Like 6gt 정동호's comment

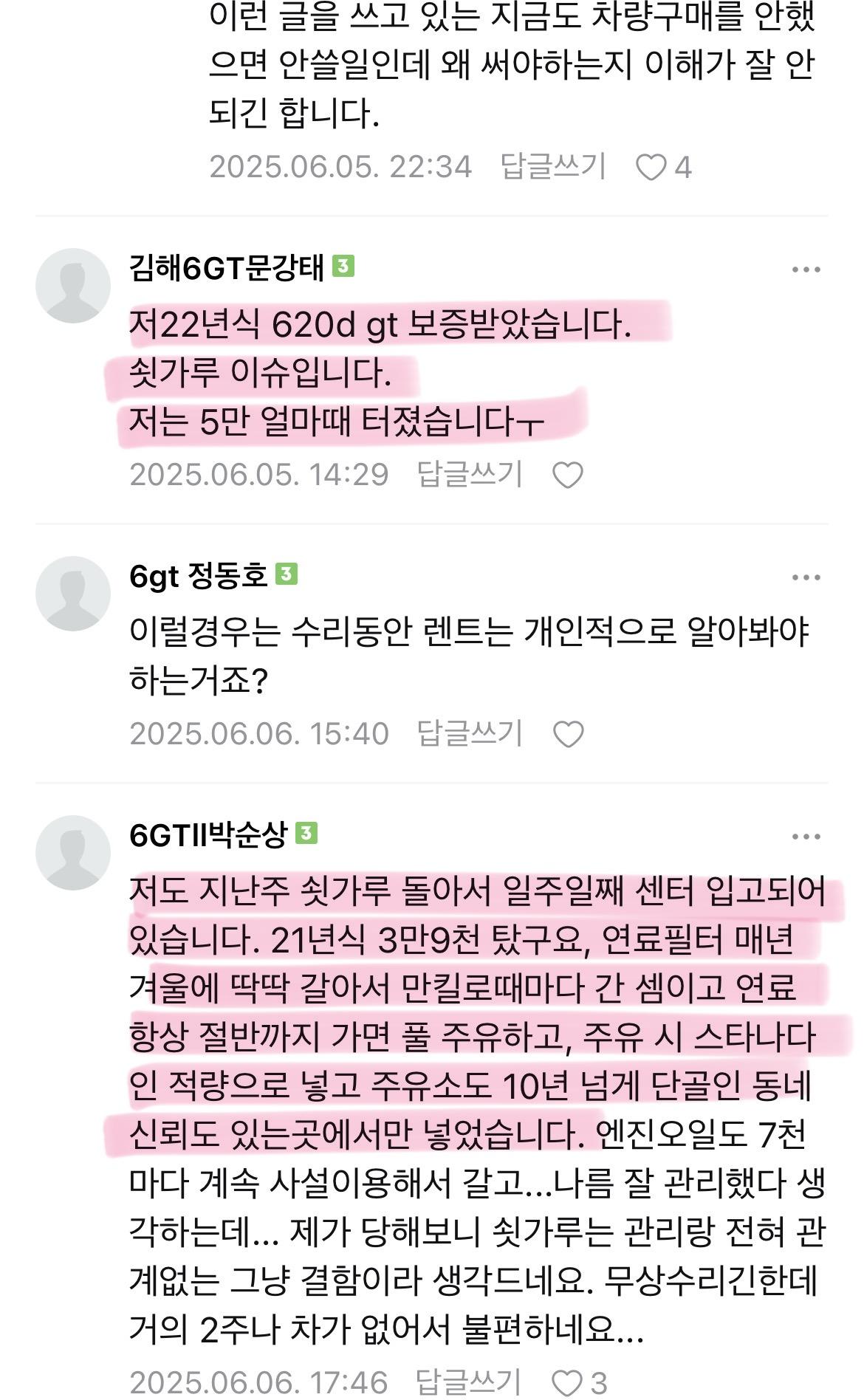point(568,734)
